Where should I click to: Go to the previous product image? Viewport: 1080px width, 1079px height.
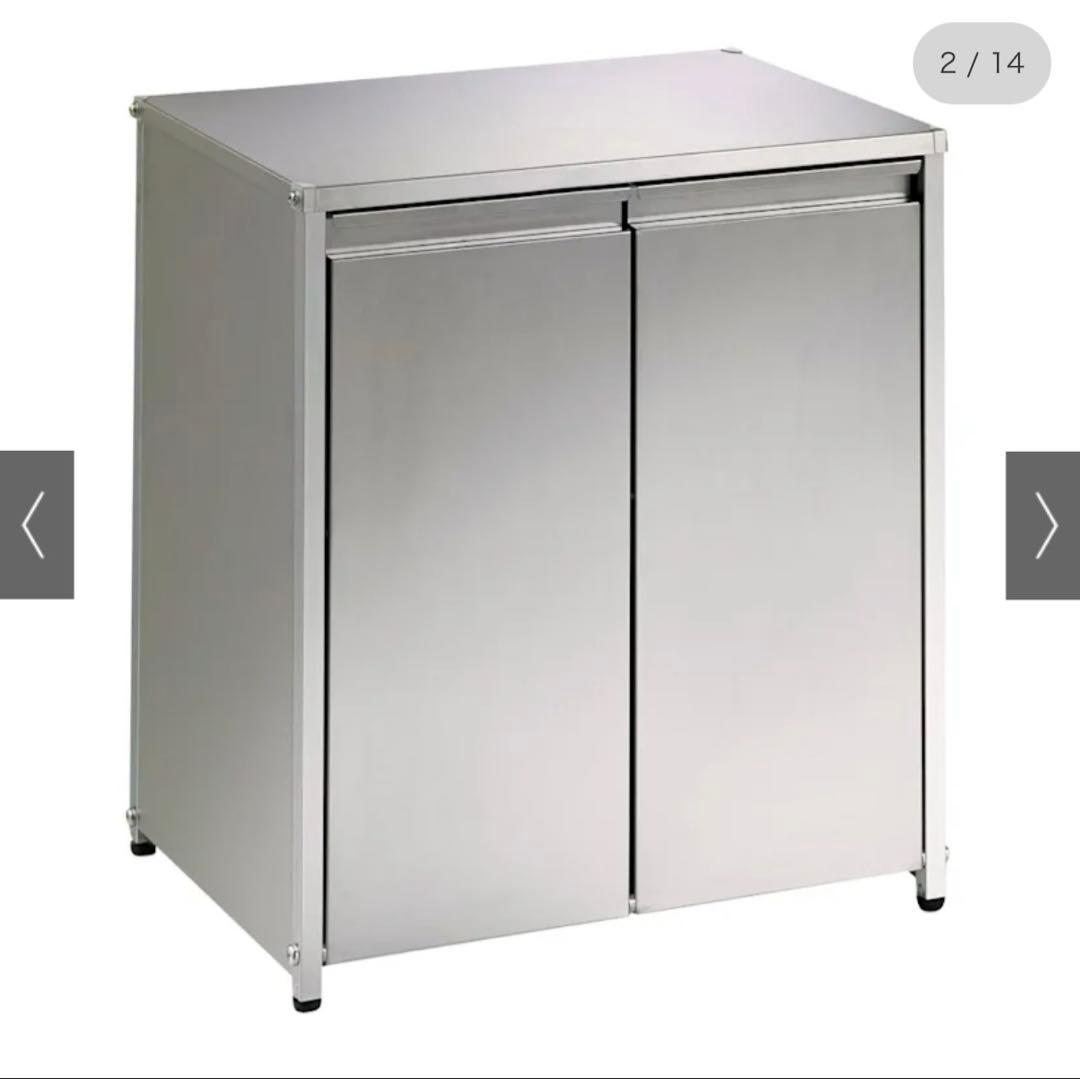pos(36,525)
